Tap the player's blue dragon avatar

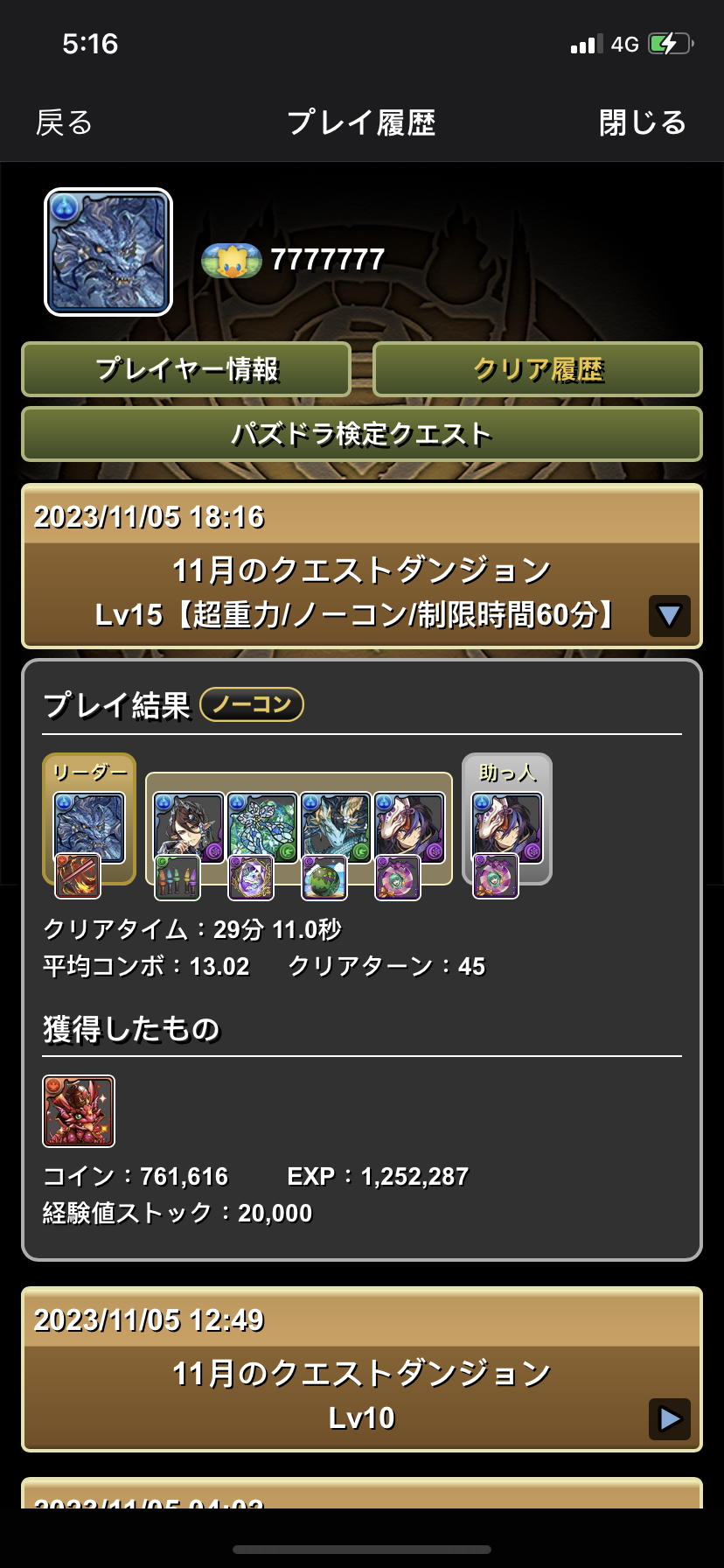pos(108,252)
